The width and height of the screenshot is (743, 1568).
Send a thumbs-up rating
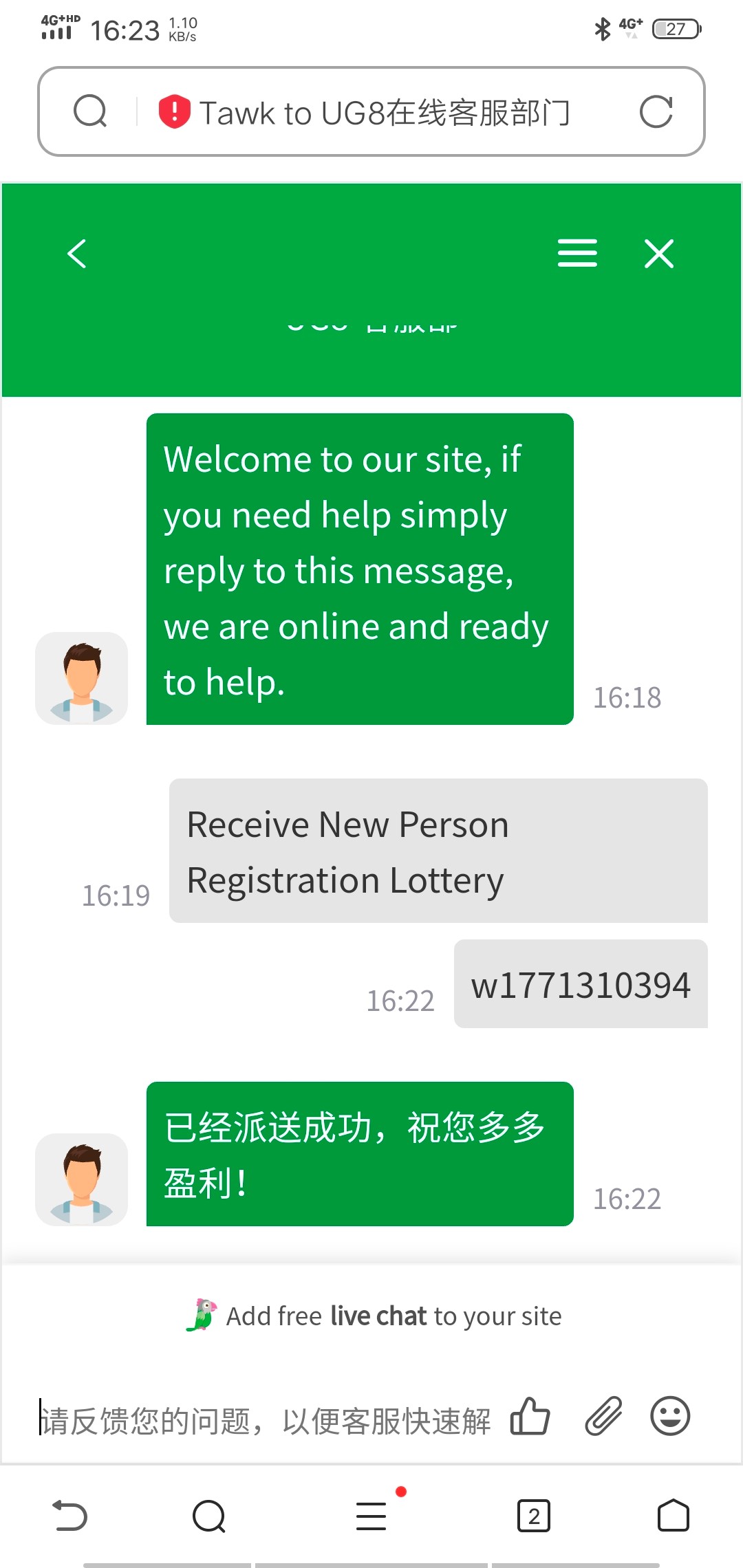[x=530, y=1417]
